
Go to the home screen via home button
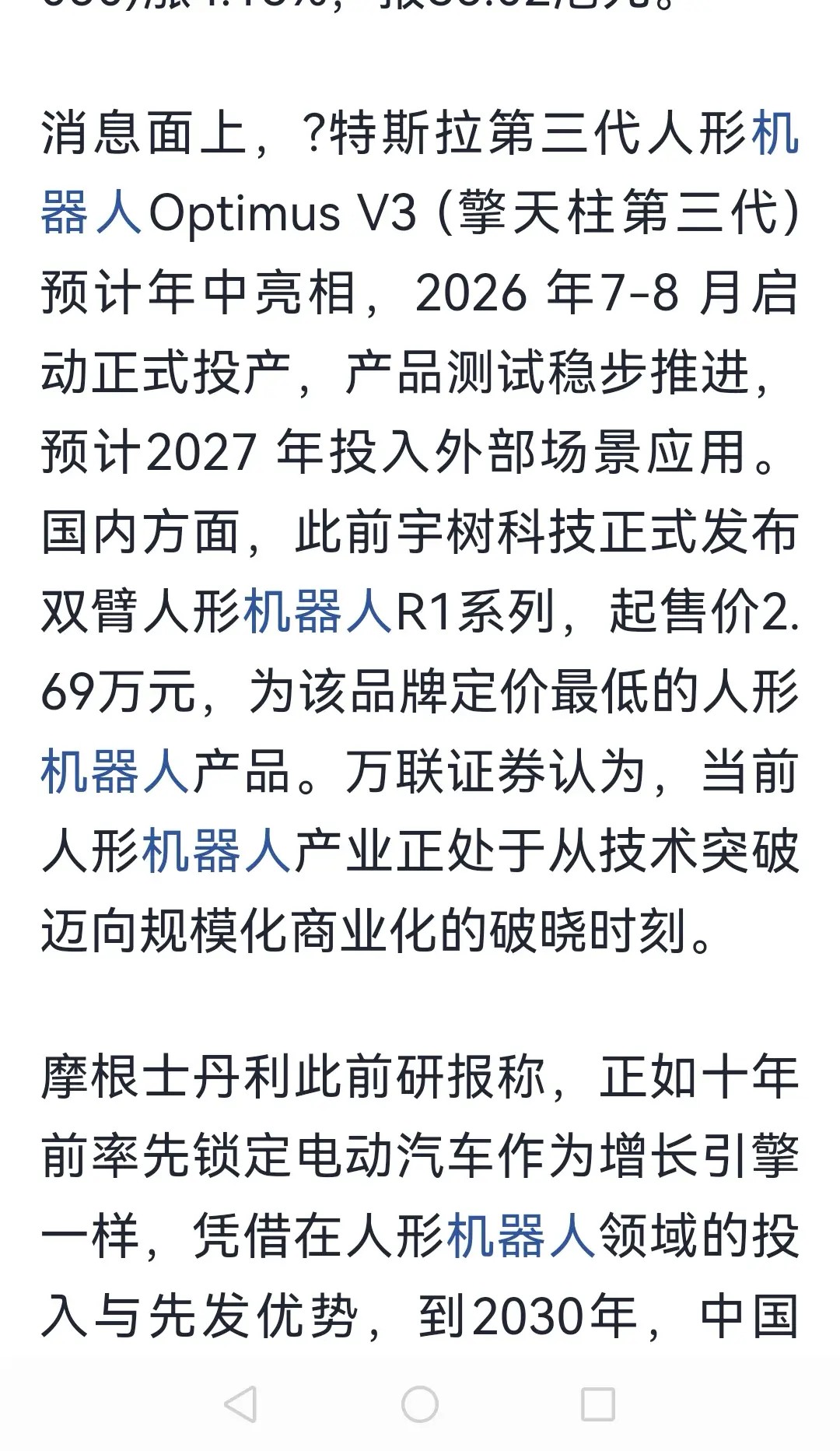click(420, 1404)
